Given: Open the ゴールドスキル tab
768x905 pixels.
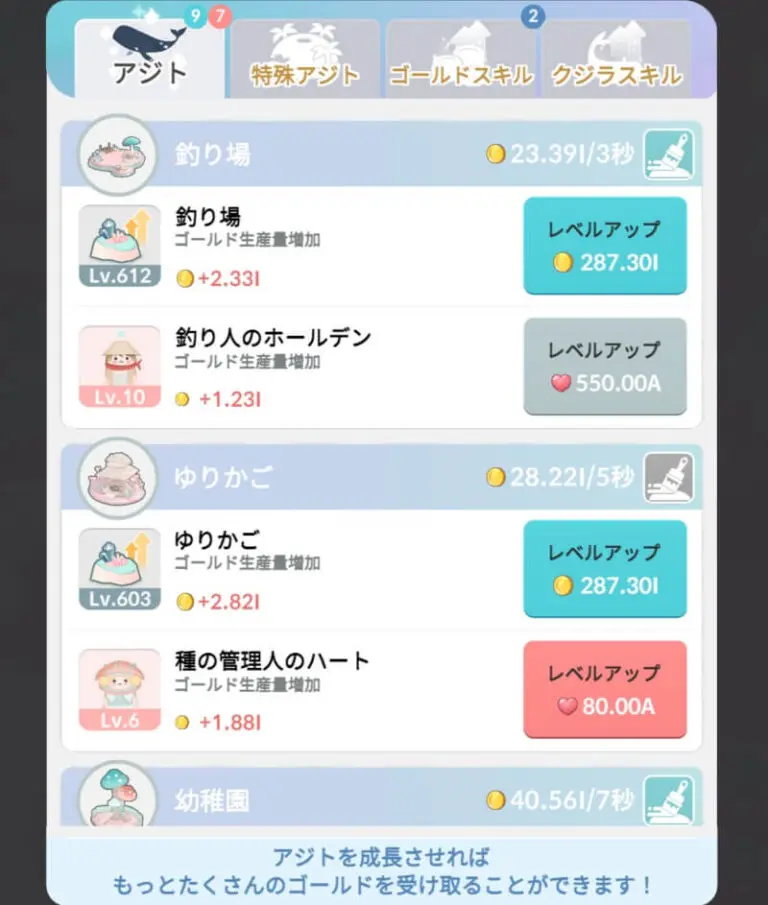Looking at the screenshot, I should (x=460, y=59).
